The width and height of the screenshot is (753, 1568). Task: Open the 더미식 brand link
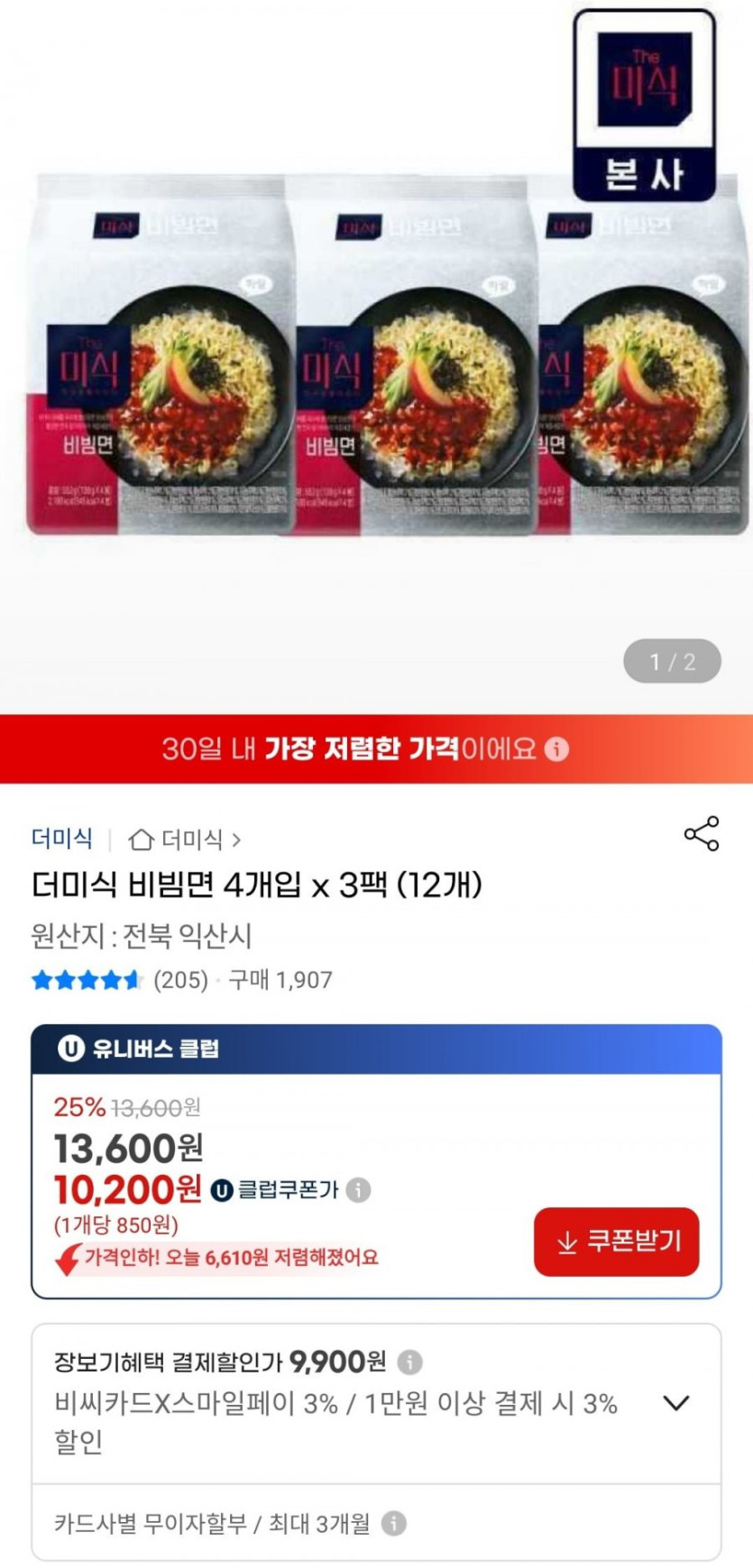(x=61, y=839)
